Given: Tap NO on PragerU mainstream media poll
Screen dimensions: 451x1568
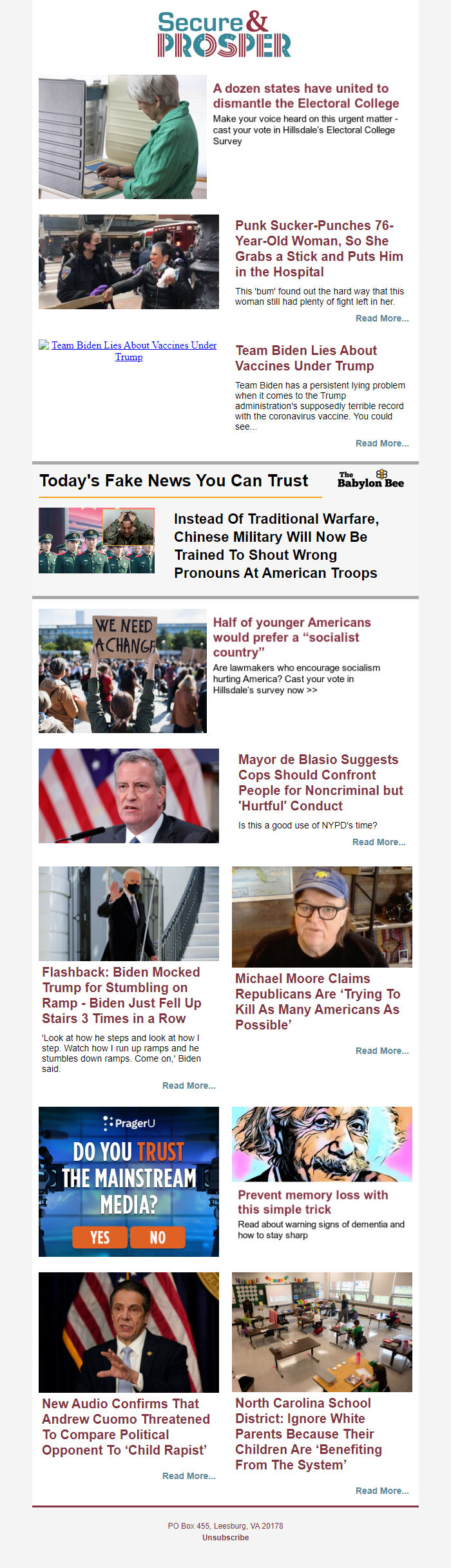Looking at the screenshot, I should point(157,1237).
